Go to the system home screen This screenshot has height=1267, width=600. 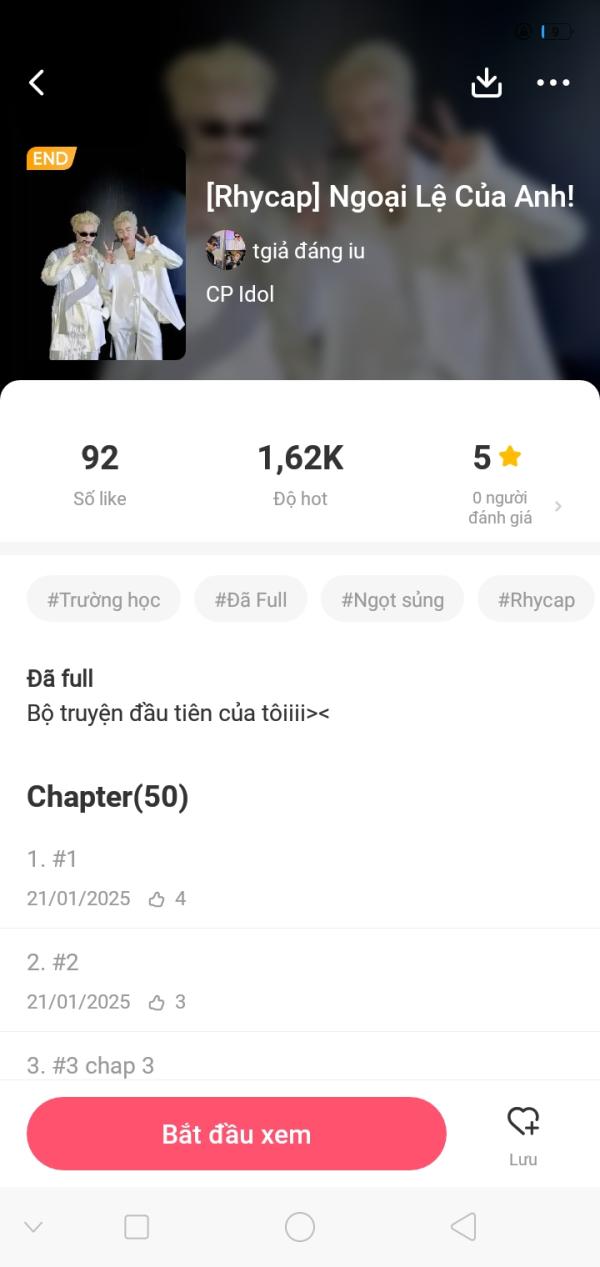[x=300, y=1227]
